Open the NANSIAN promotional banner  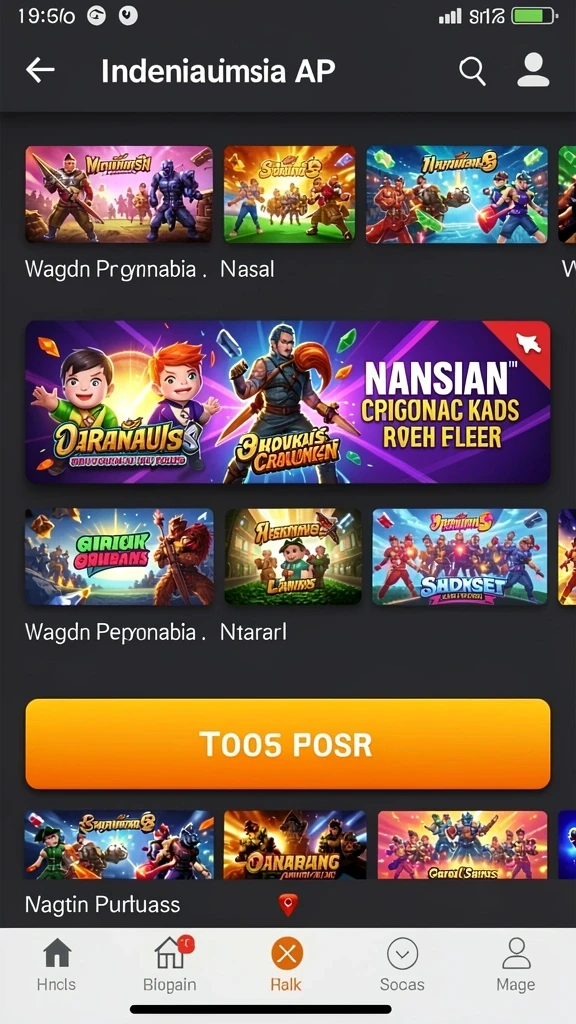288,402
